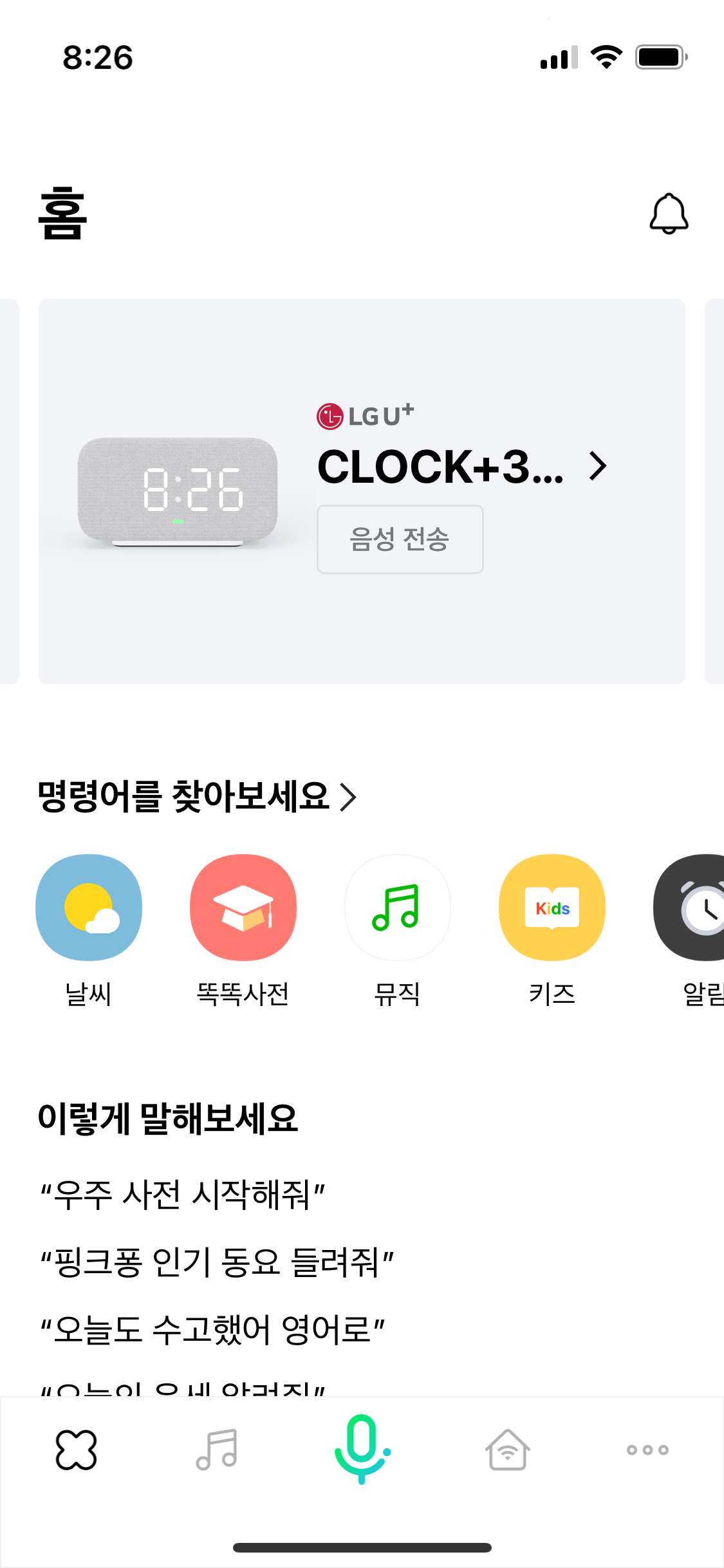Activate the microphone voice command
This screenshot has height=1568, width=724.
(x=362, y=1448)
